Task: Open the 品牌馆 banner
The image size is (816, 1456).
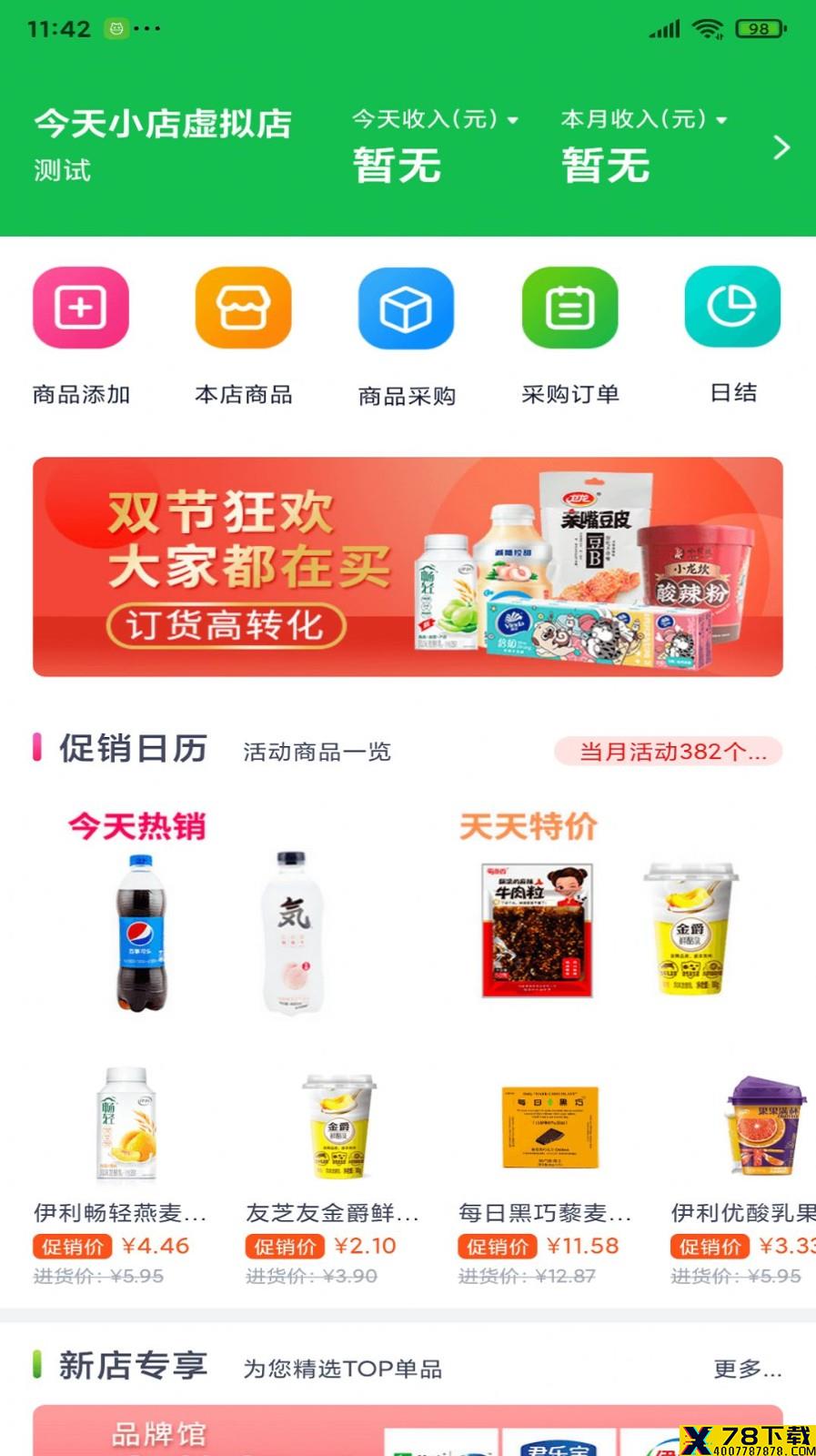Action: pos(408,1431)
